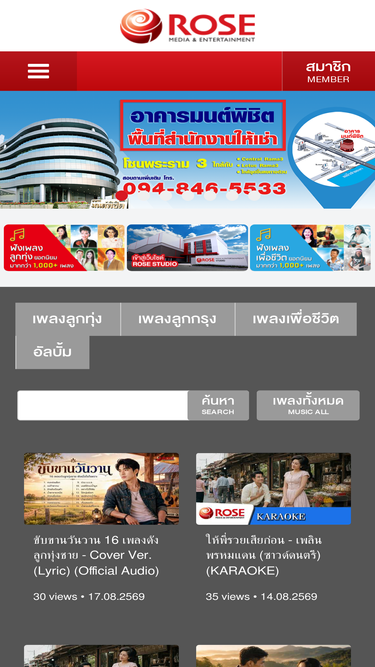The height and width of the screenshot is (667, 375).
Task: Tap the ค้นหา SEARCH button
Action: [218, 405]
